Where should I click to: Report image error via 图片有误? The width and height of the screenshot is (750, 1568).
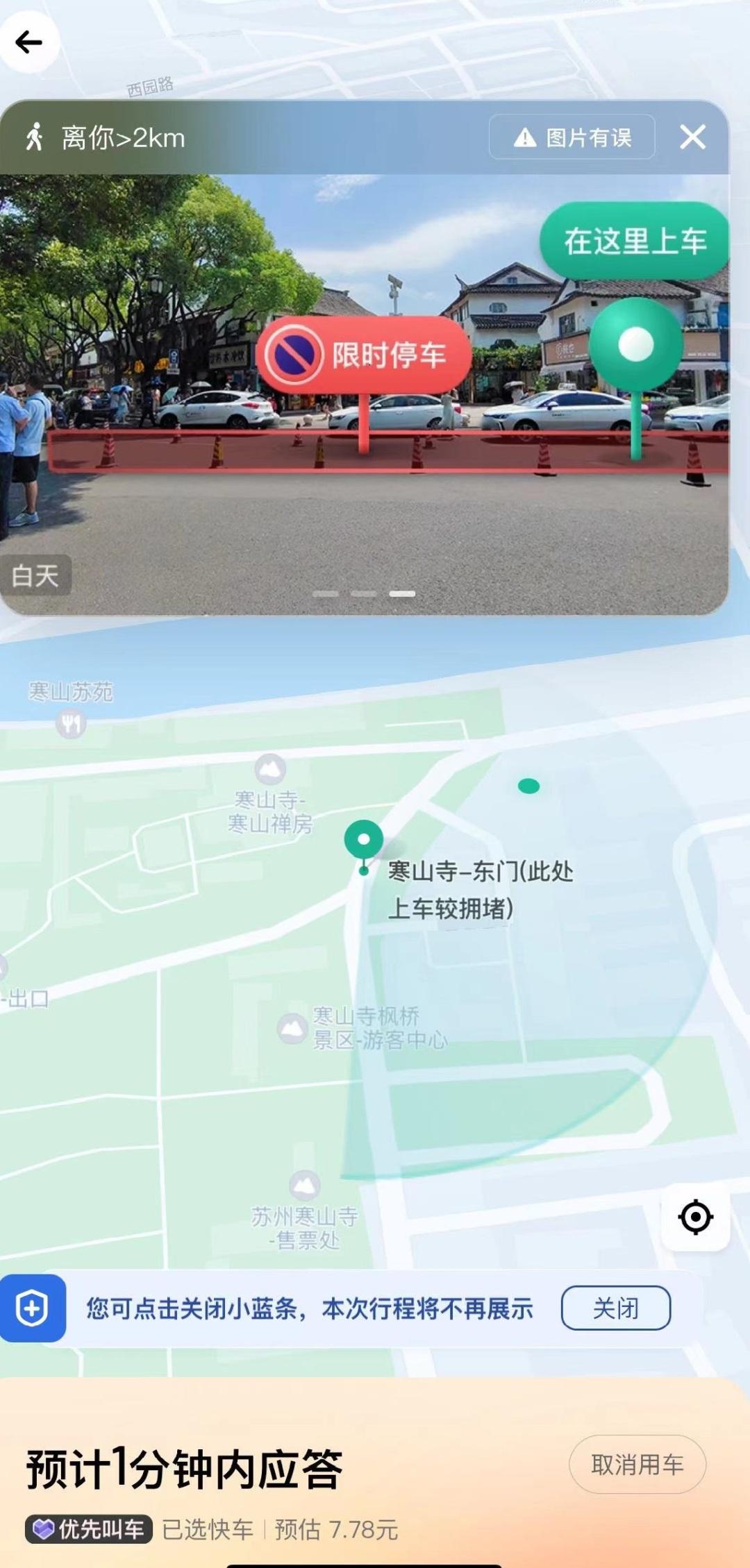(x=572, y=137)
